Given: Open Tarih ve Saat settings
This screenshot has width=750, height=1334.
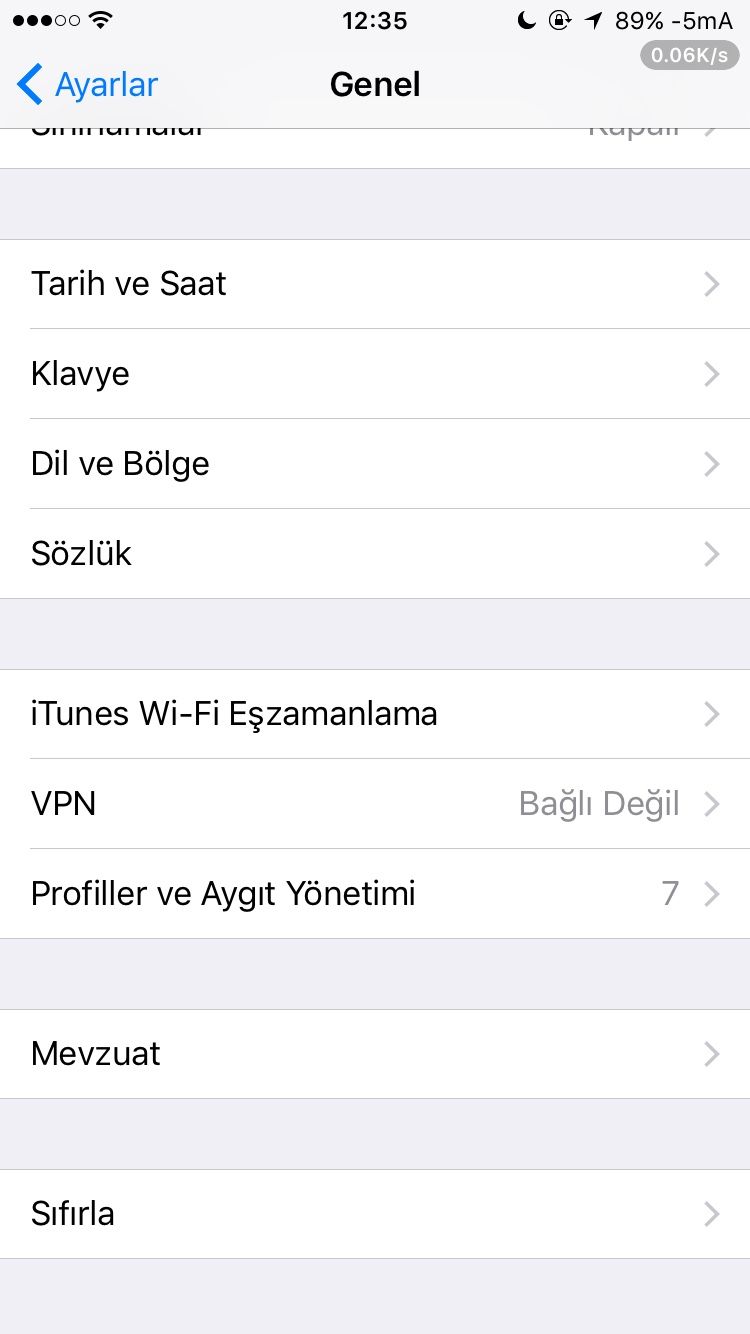Looking at the screenshot, I should [x=375, y=284].
